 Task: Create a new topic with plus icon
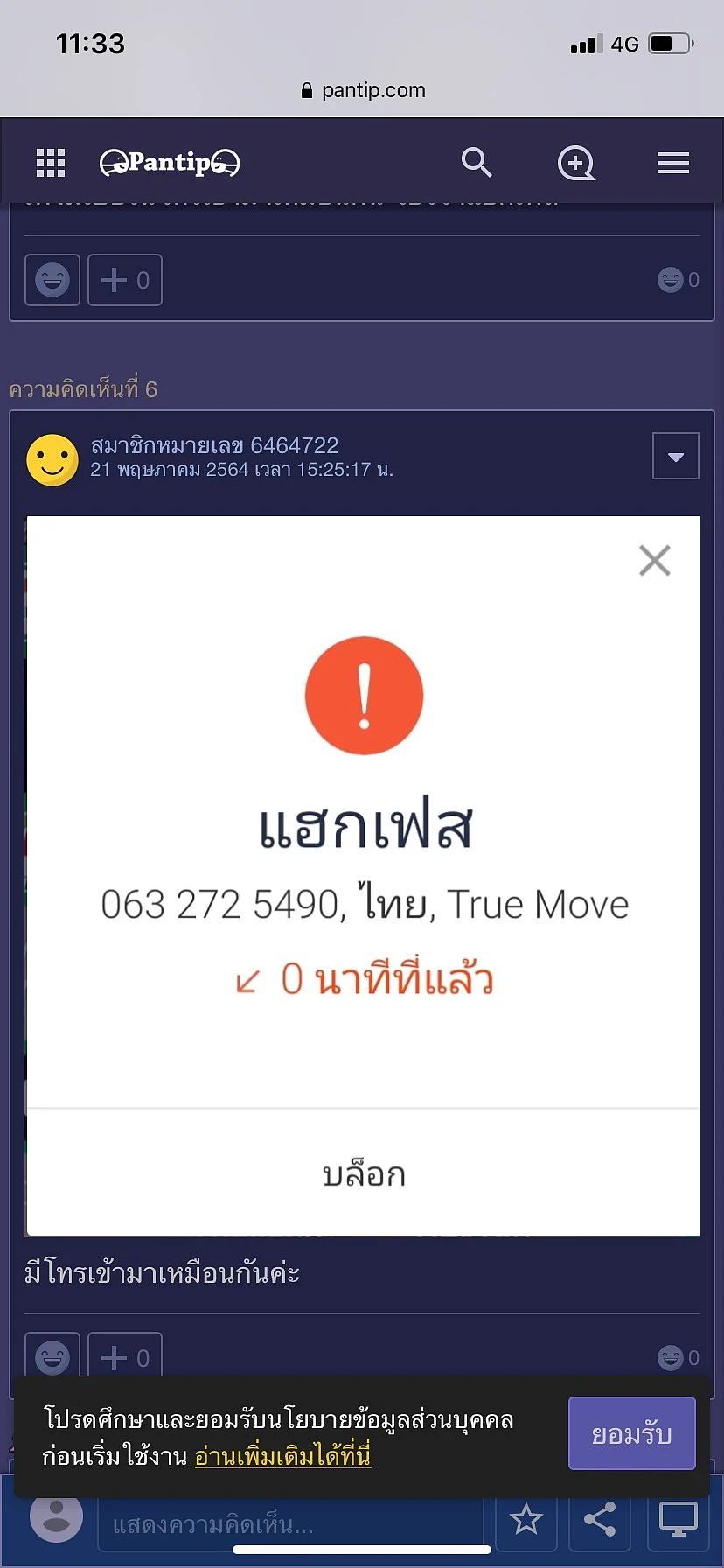576,163
